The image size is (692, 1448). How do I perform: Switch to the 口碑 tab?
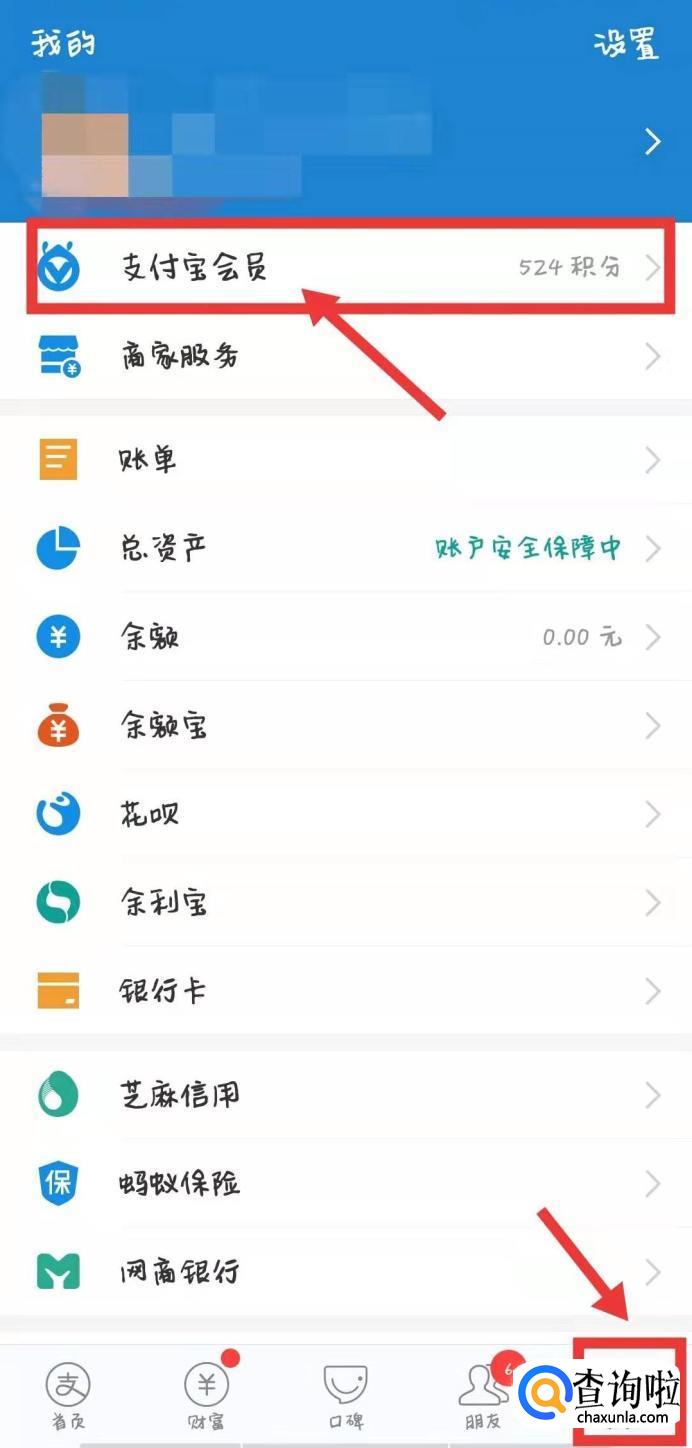(x=346, y=1396)
